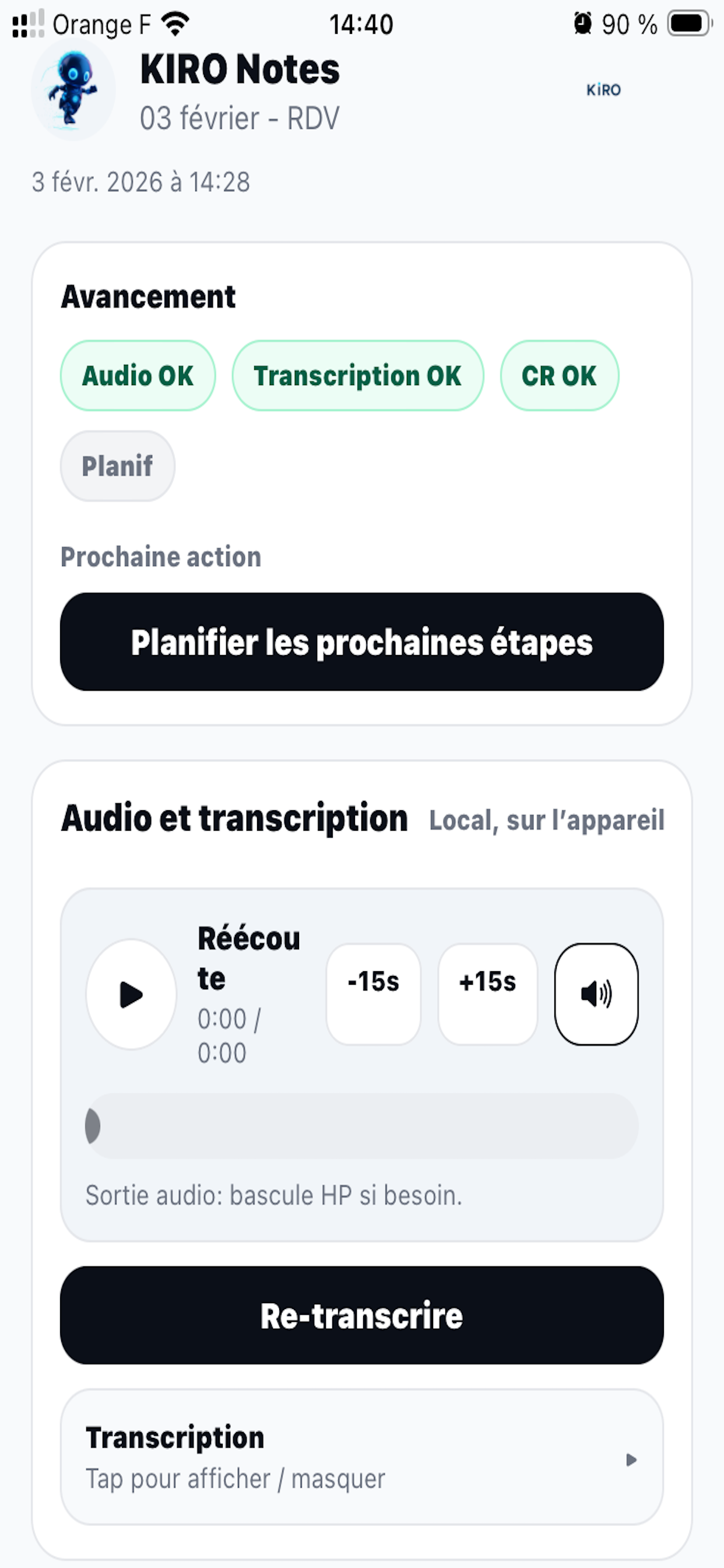Viewport: 724px width, 1568px height.
Task: Click the KIRO logo top right
Action: (x=603, y=90)
